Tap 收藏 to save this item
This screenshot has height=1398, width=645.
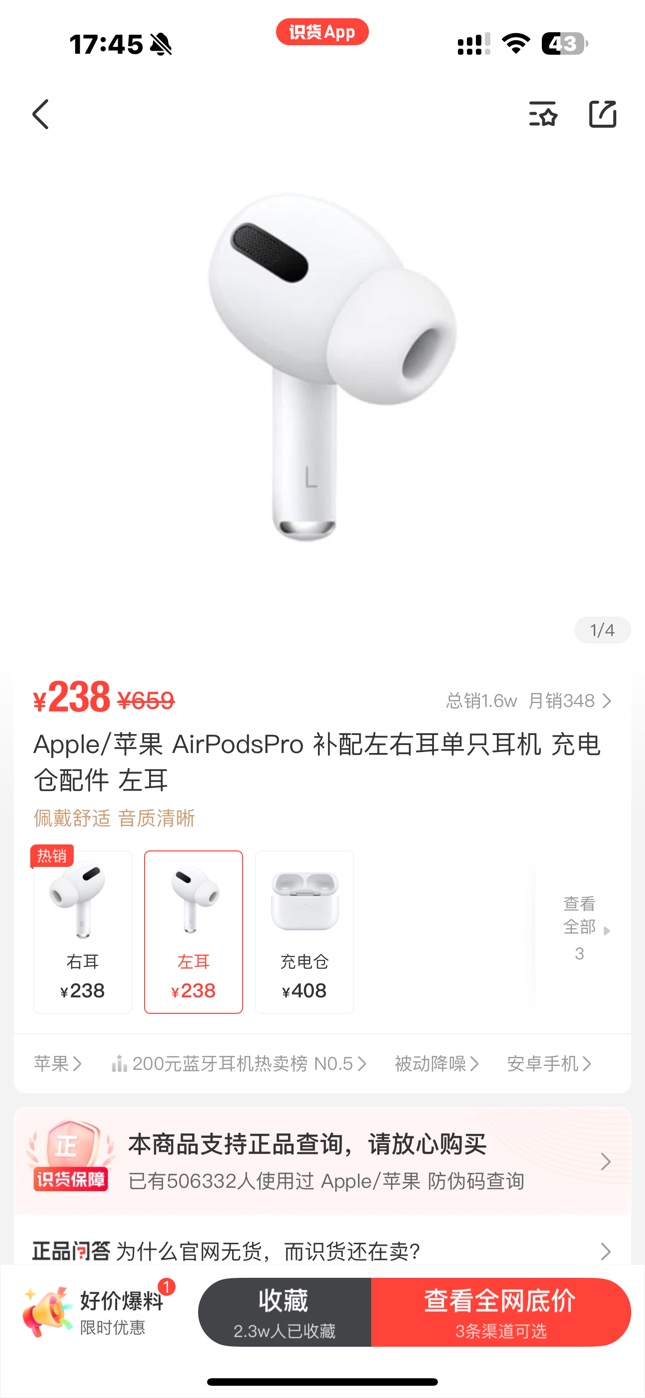284,1312
